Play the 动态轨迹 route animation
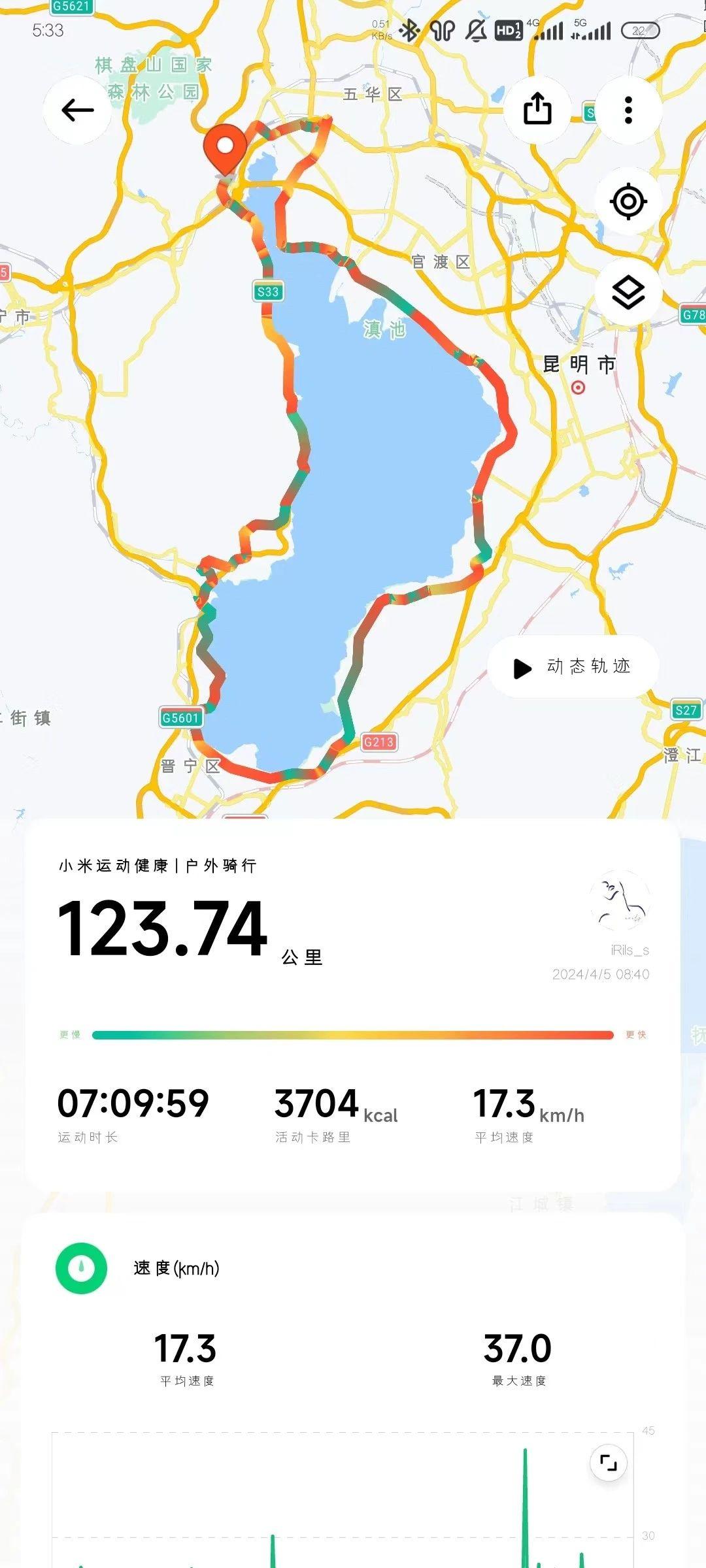This screenshot has width=706, height=1568. click(x=573, y=667)
